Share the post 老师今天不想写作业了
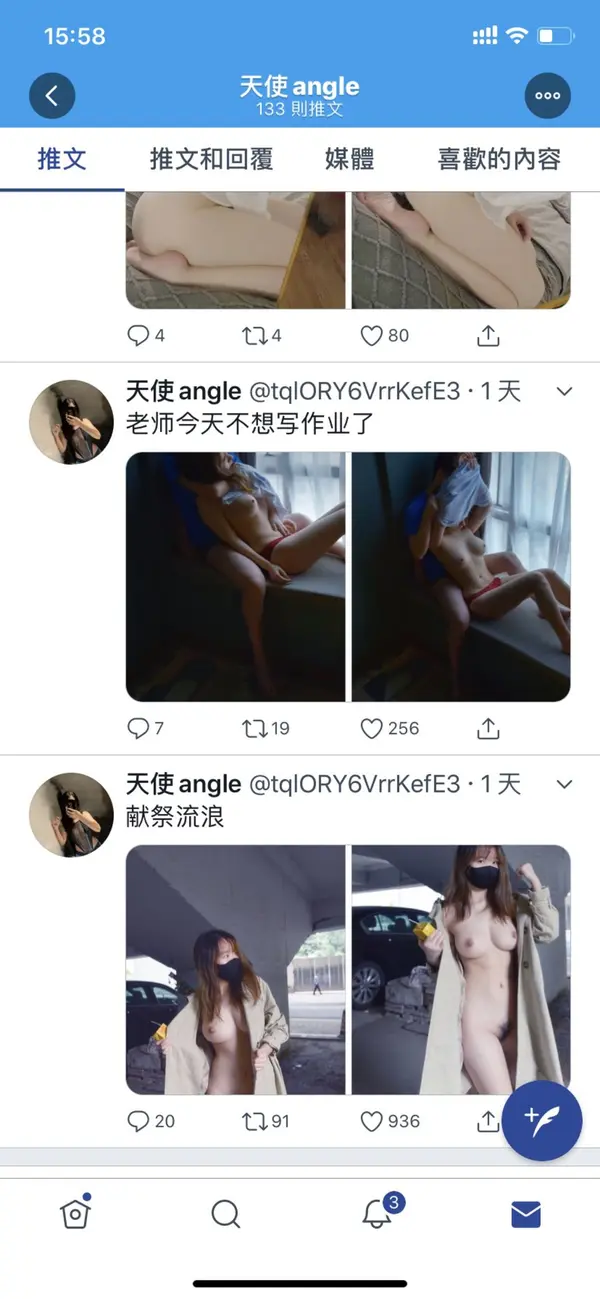The image size is (600, 1299). (488, 728)
